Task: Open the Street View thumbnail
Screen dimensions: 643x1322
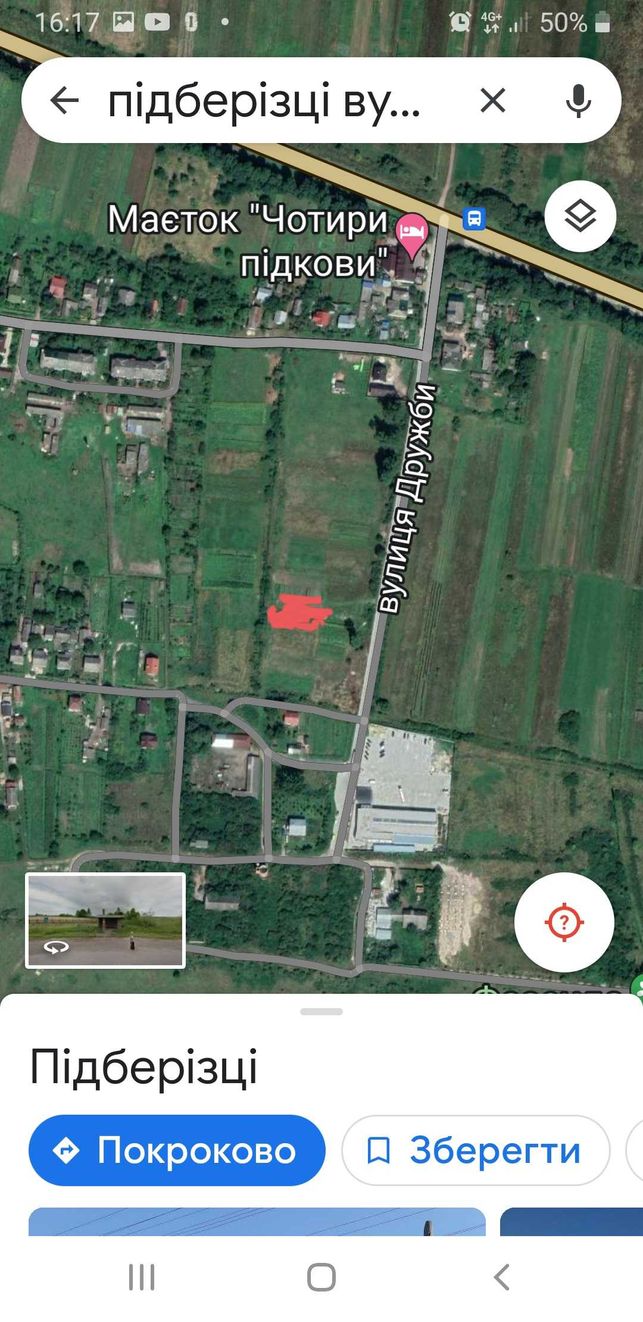Action: click(x=105, y=920)
